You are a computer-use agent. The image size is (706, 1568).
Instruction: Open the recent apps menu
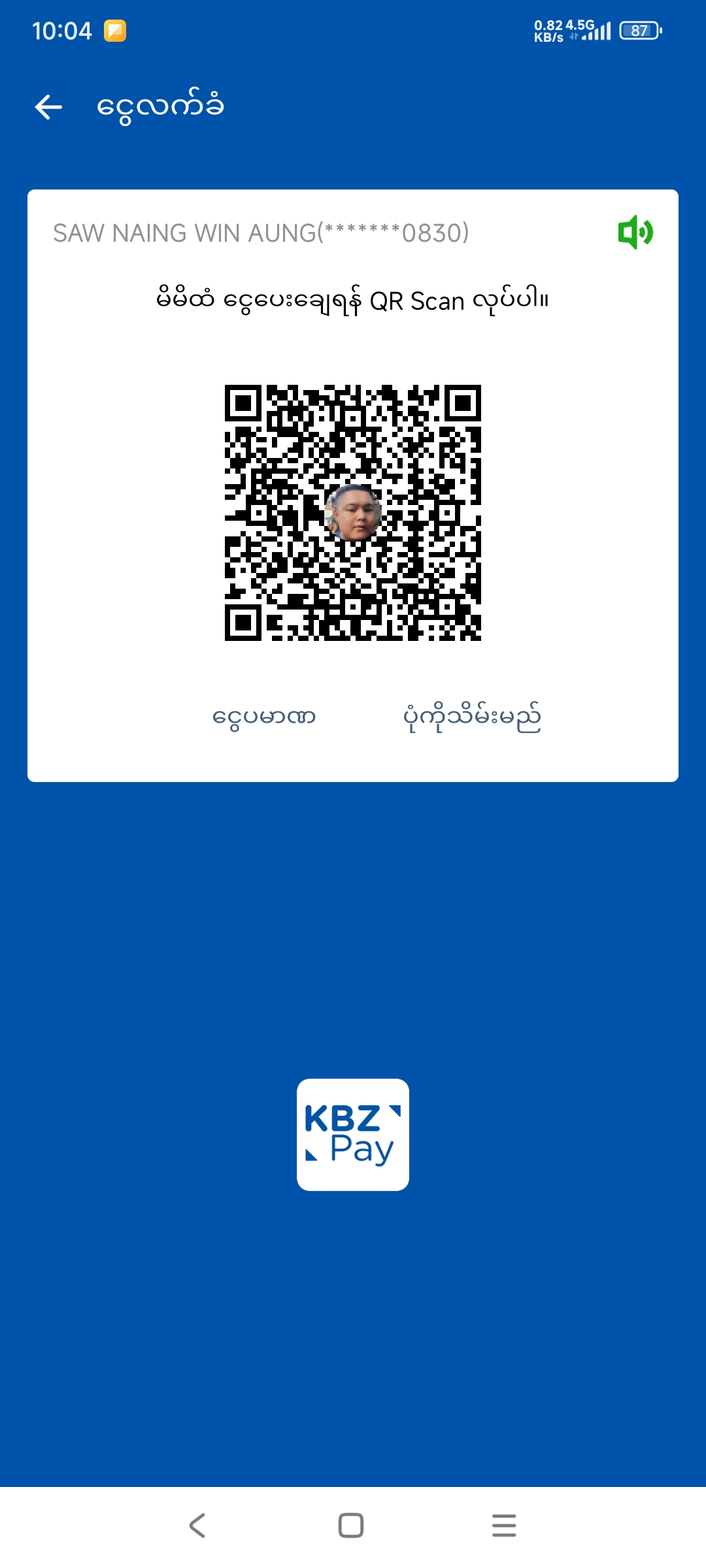504,1526
